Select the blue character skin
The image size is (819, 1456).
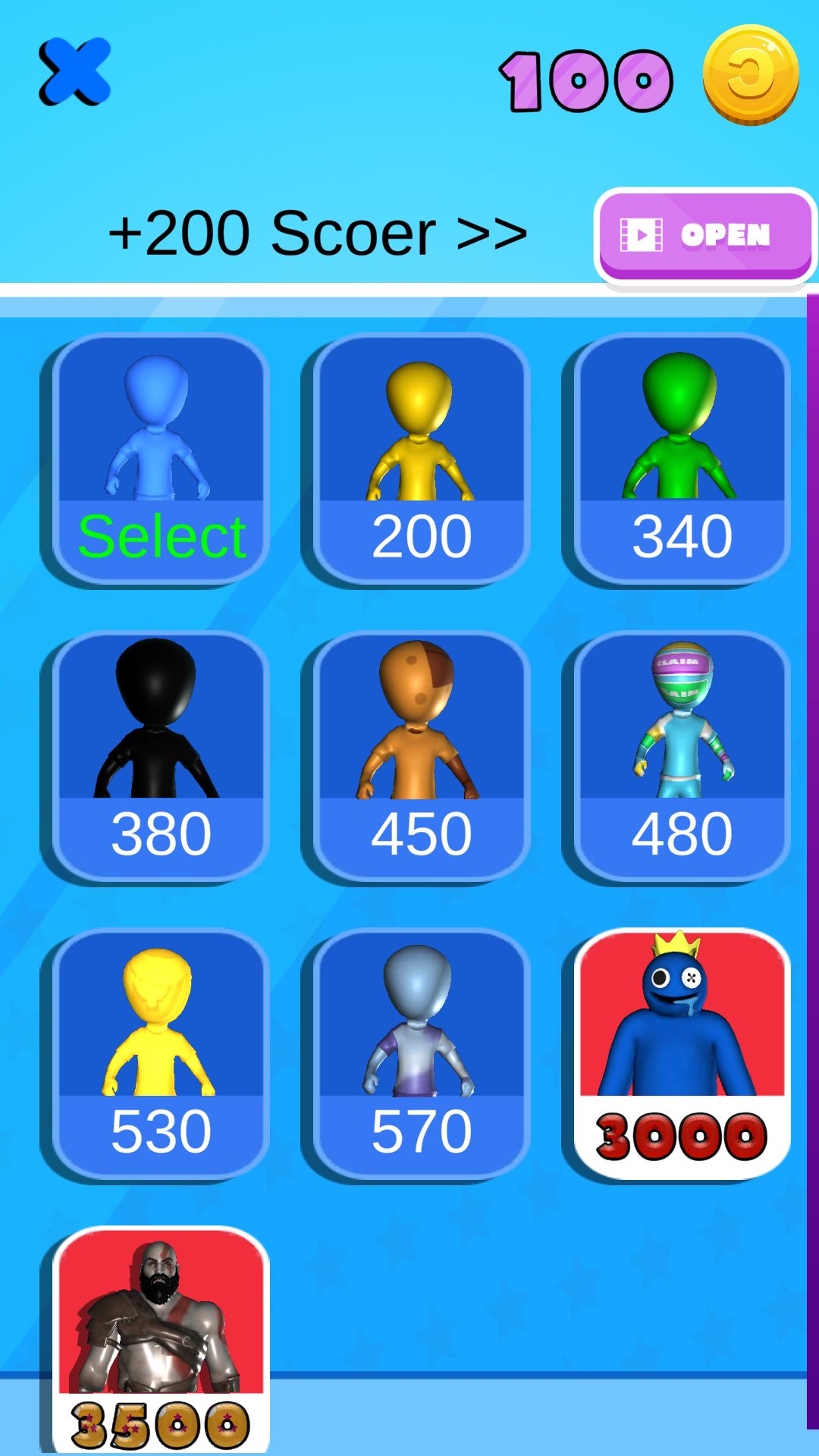pos(161,460)
